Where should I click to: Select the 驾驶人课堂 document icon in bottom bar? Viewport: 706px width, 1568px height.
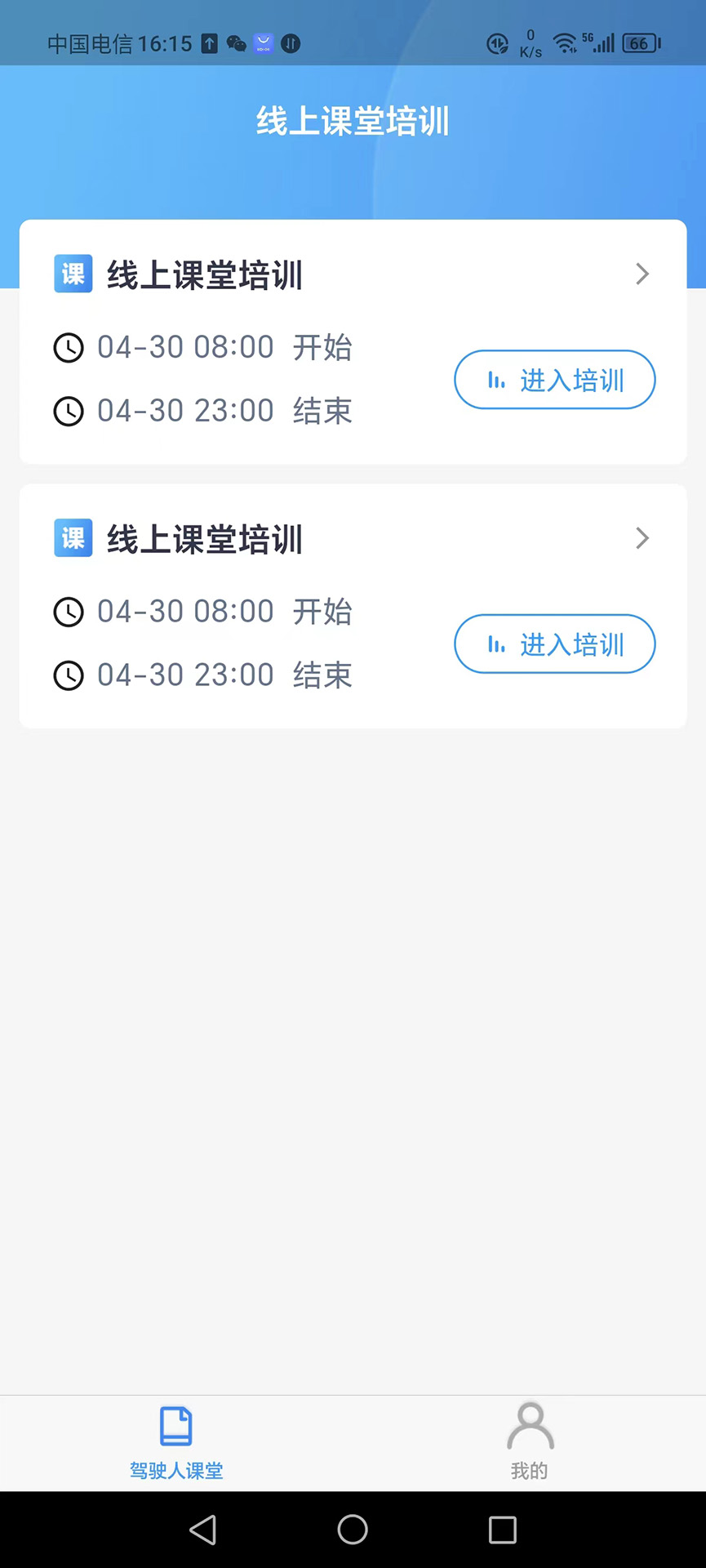175,1426
